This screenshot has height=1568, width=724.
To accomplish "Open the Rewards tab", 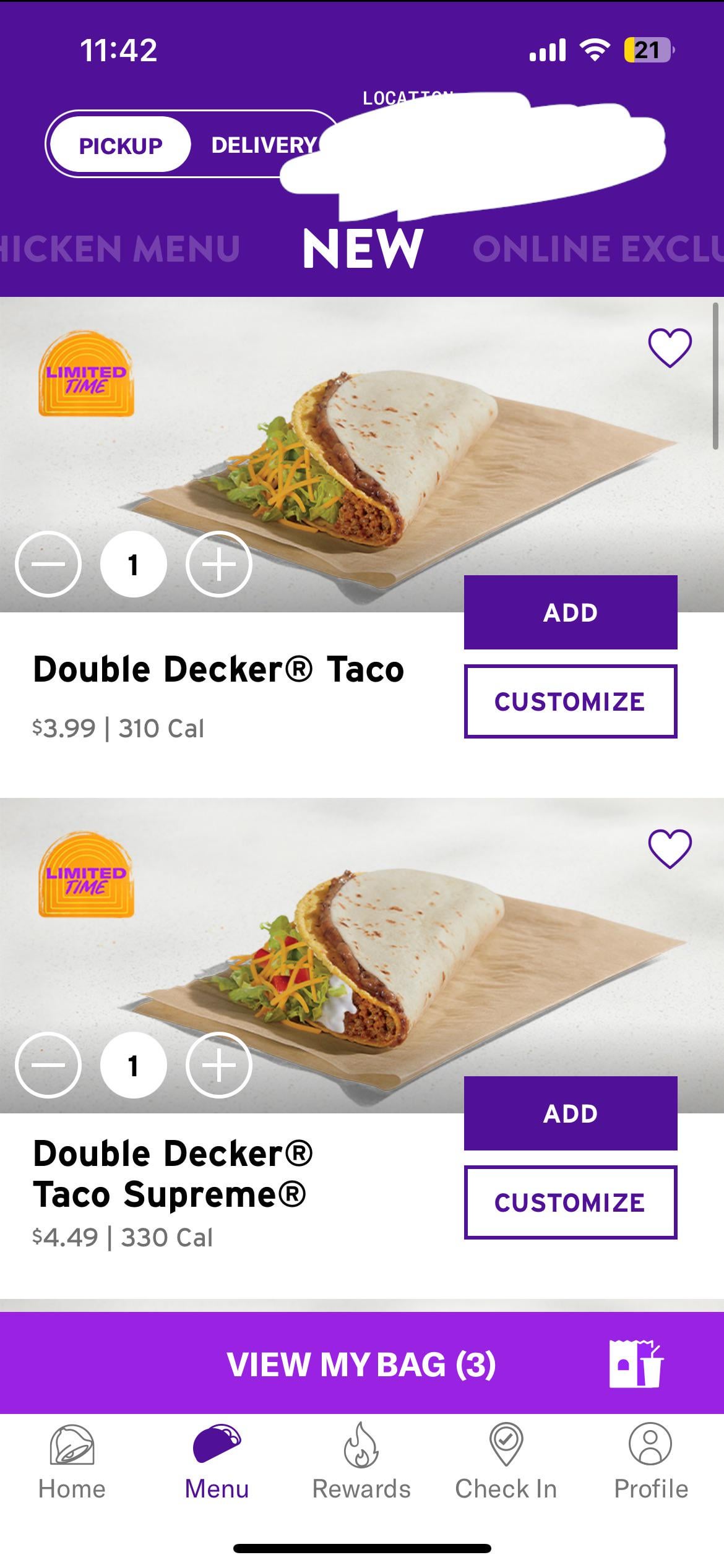I will tap(361, 1463).
